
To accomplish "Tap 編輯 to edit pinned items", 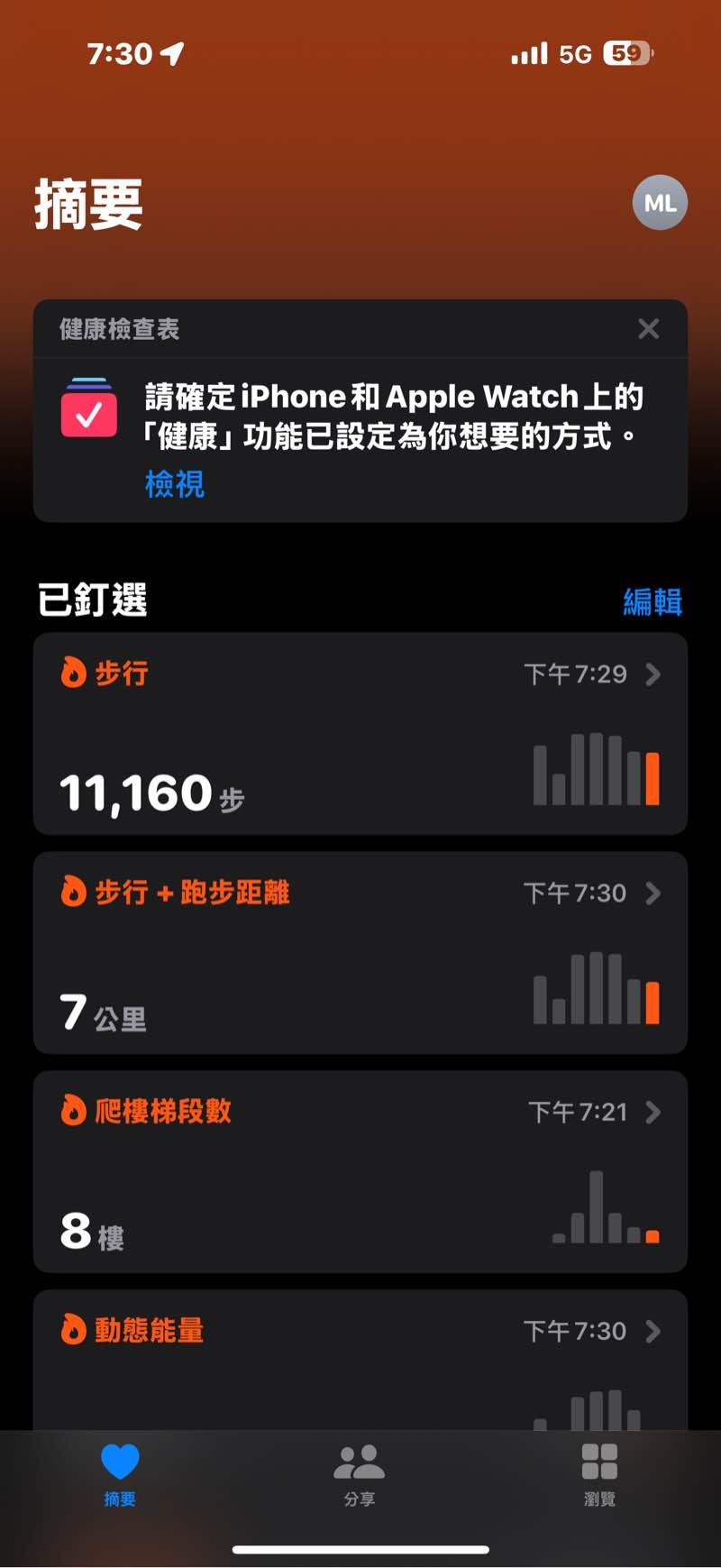I will click(652, 601).
